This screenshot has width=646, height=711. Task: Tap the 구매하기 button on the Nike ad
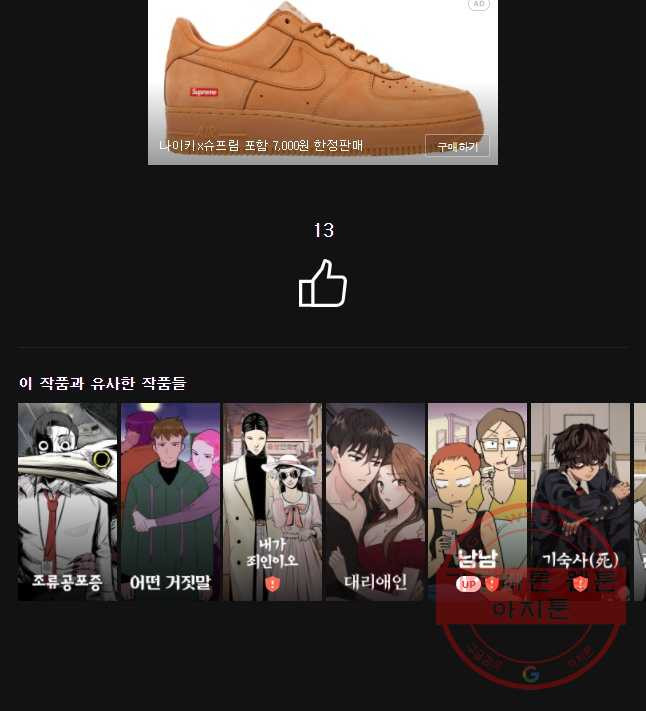click(457, 146)
